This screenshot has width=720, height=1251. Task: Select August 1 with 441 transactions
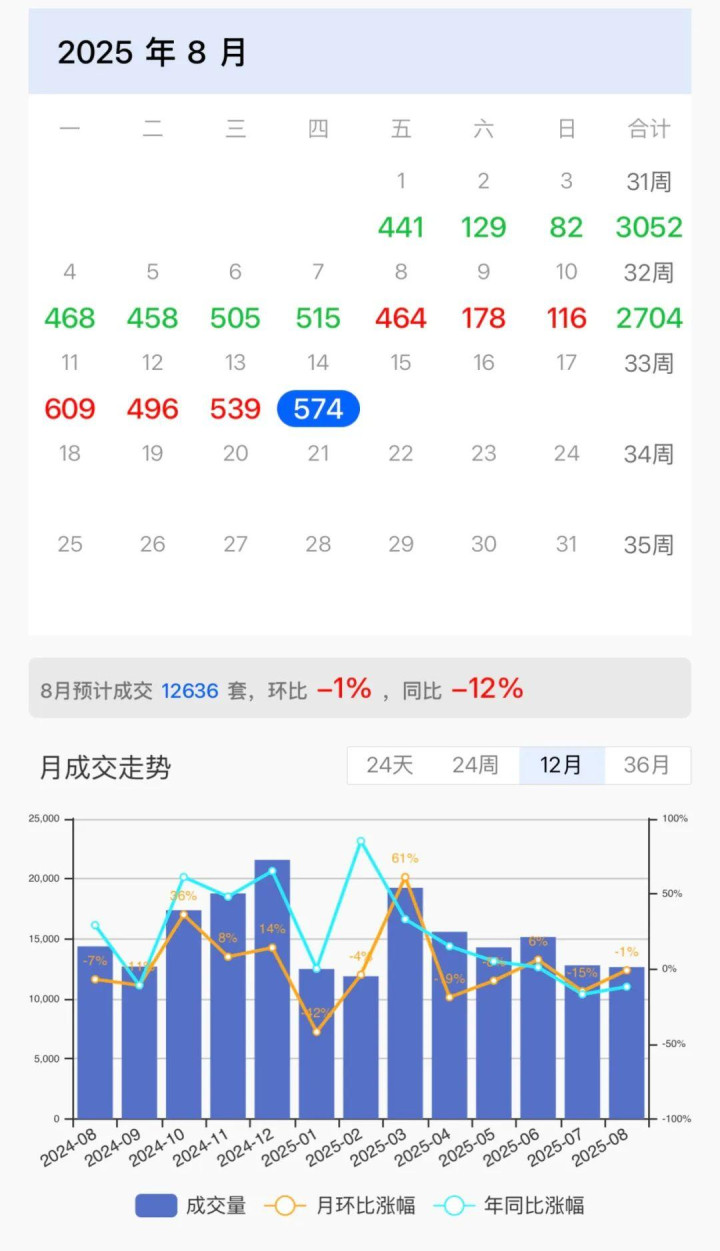pyautogui.click(x=401, y=227)
